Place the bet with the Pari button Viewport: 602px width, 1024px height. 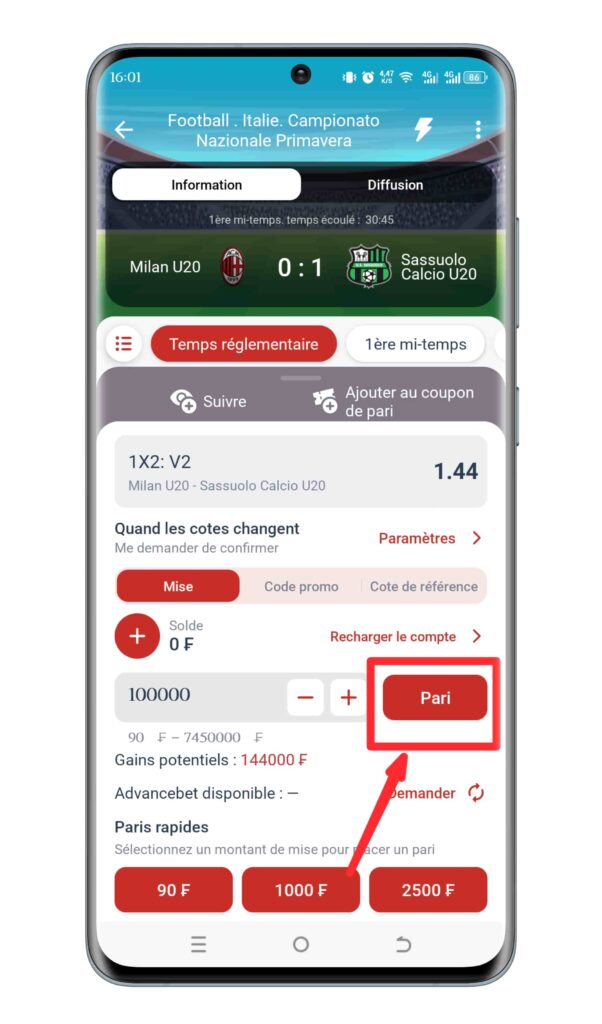(x=435, y=697)
